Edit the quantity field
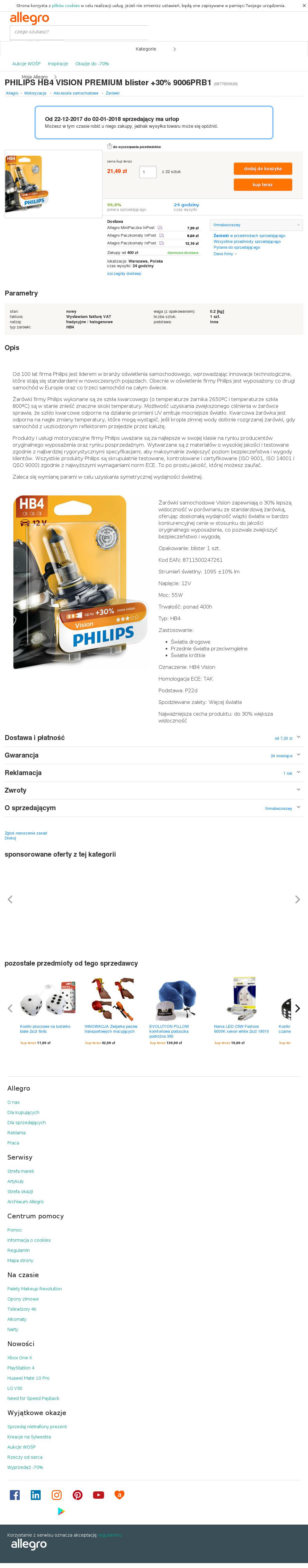 coord(148,172)
